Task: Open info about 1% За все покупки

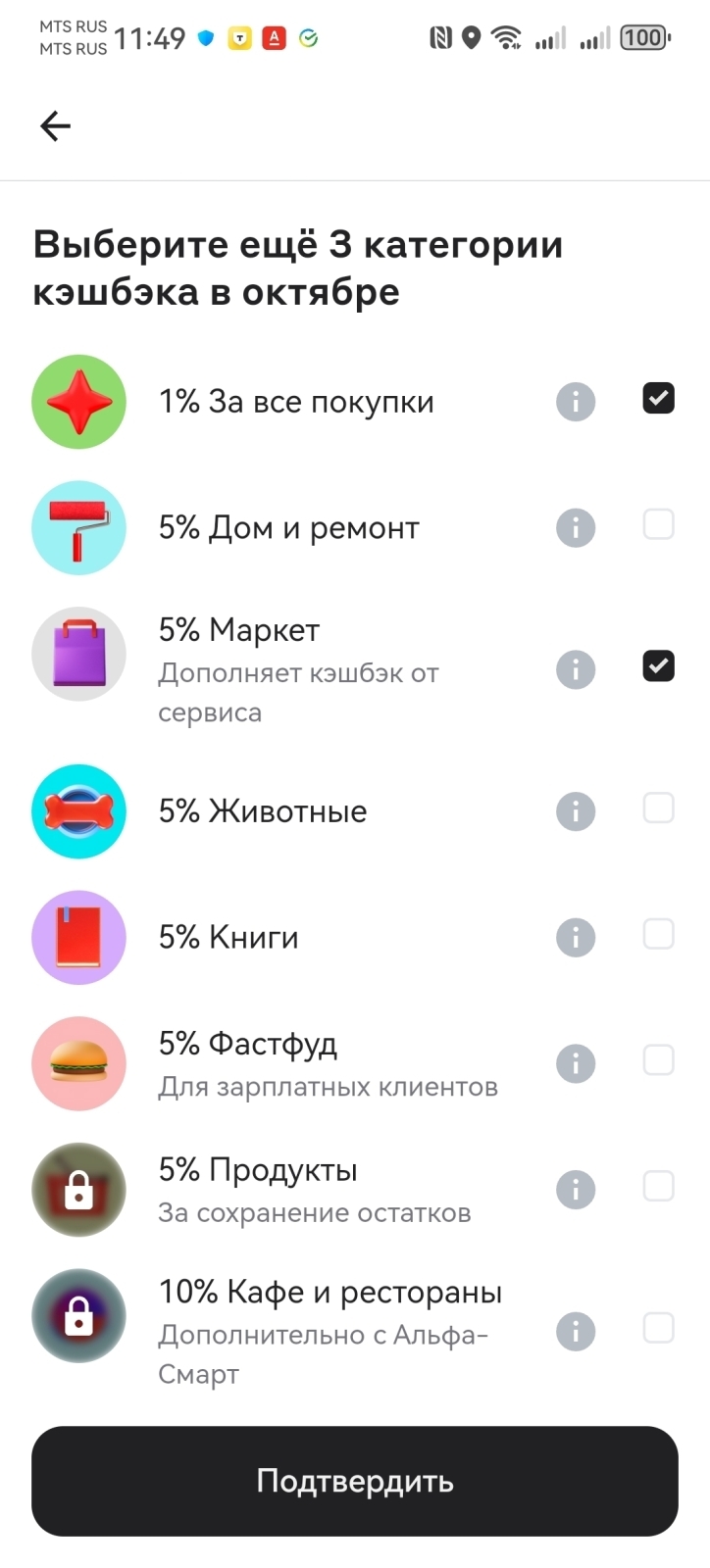Action: click(x=576, y=401)
